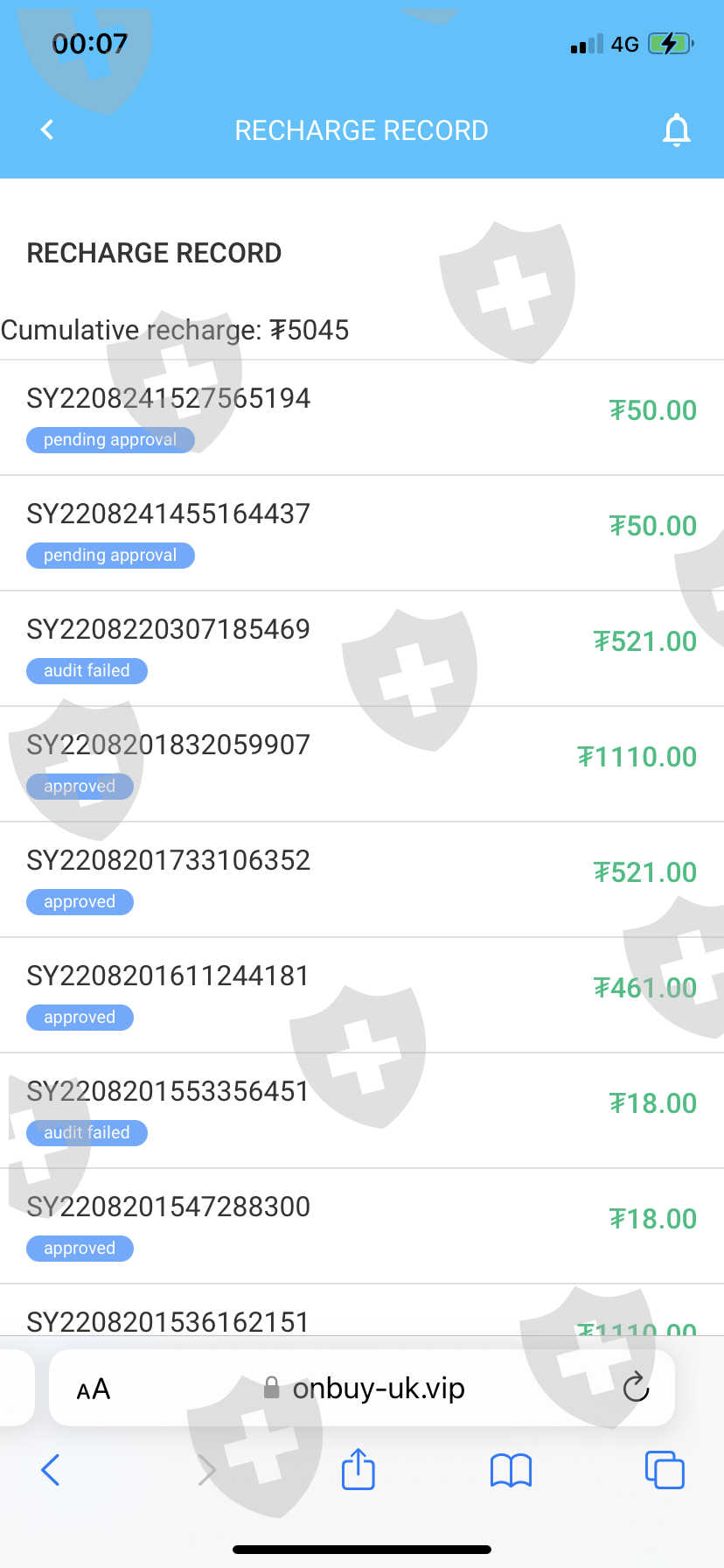
Task: Navigate back in Safari browser
Action: tap(51, 1470)
